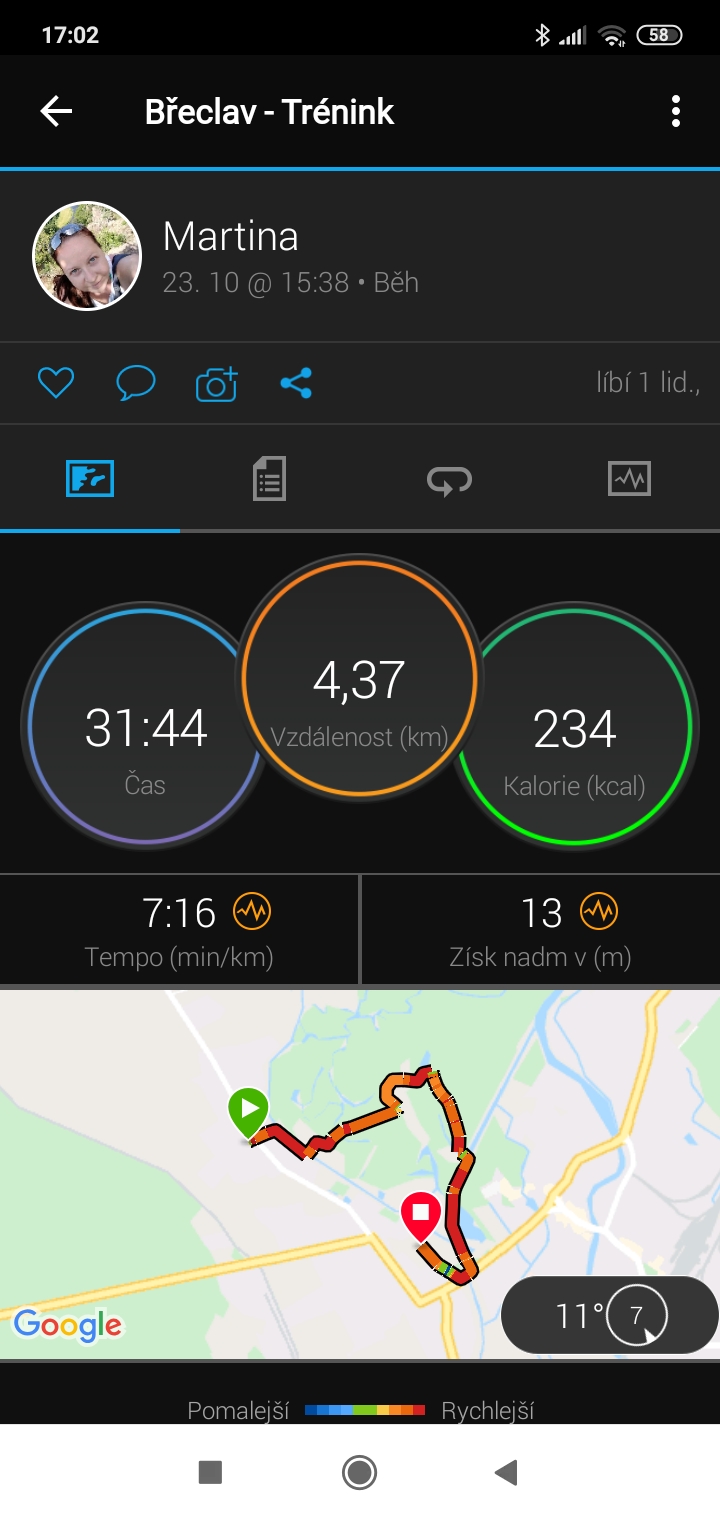The width and height of the screenshot is (720, 1520).
Task: Like this activity with the heart icon
Action: [x=56, y=383]
